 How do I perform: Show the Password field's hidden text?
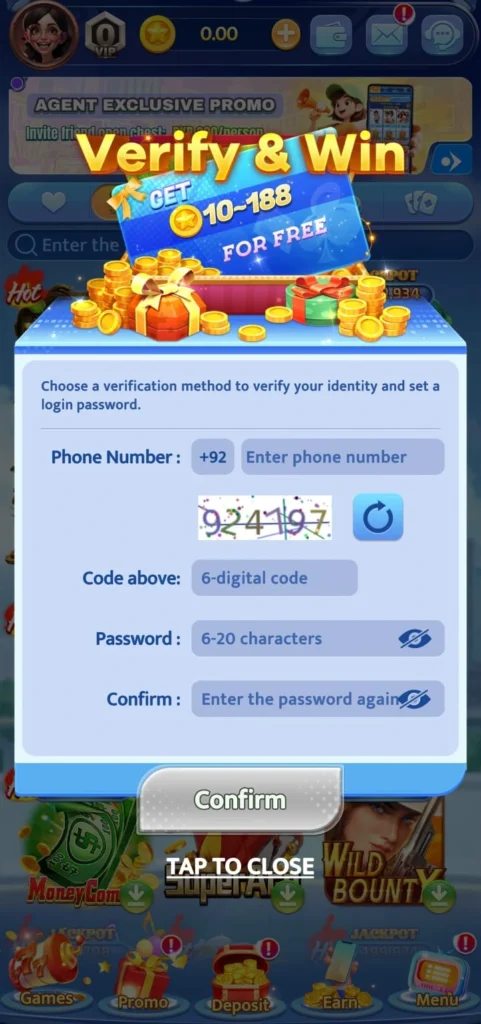(x=415, y=639)
